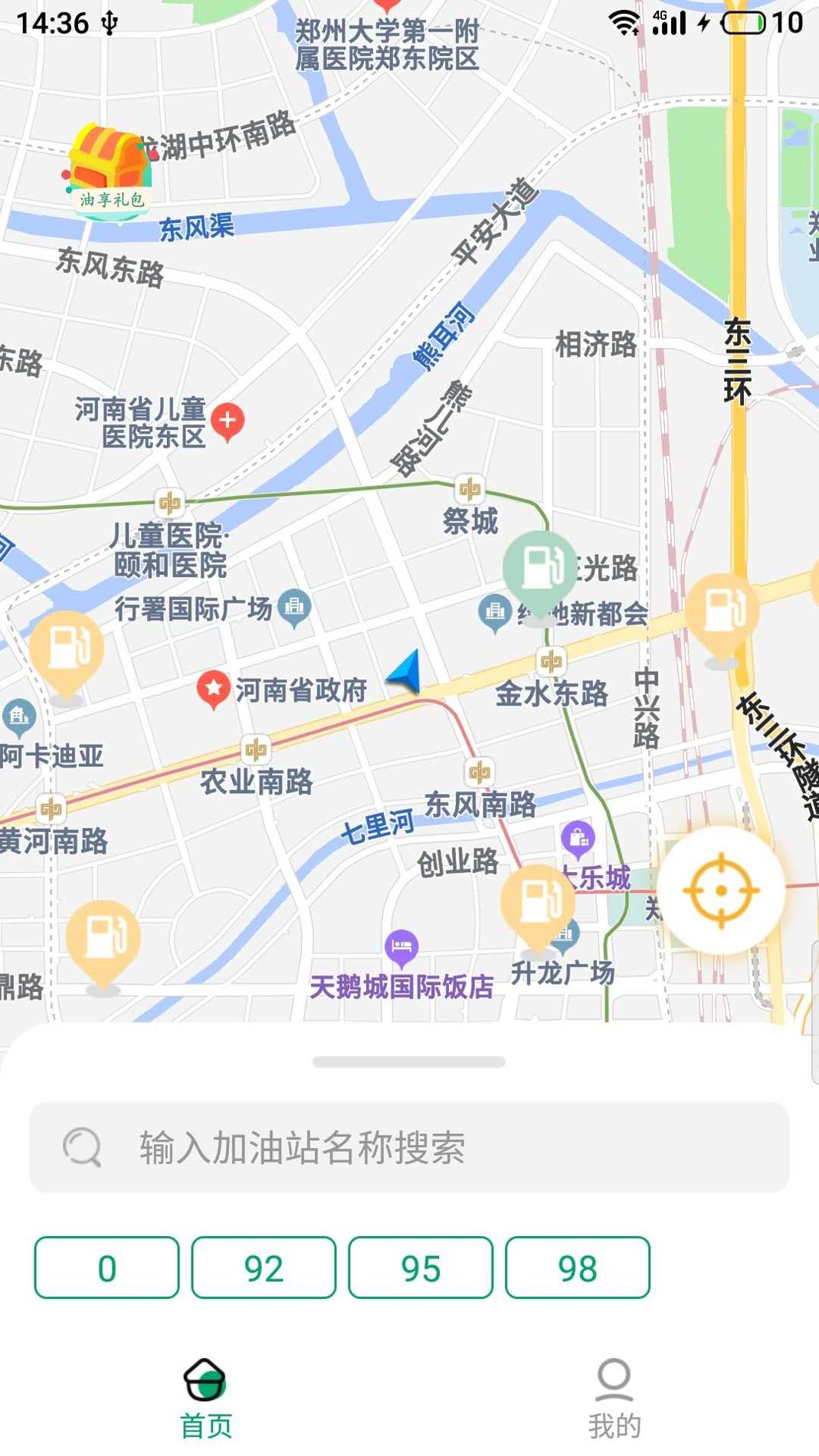Choose the 95 fuel grade
Viewport: 819px width, 1456px height.
point(421,1268)
